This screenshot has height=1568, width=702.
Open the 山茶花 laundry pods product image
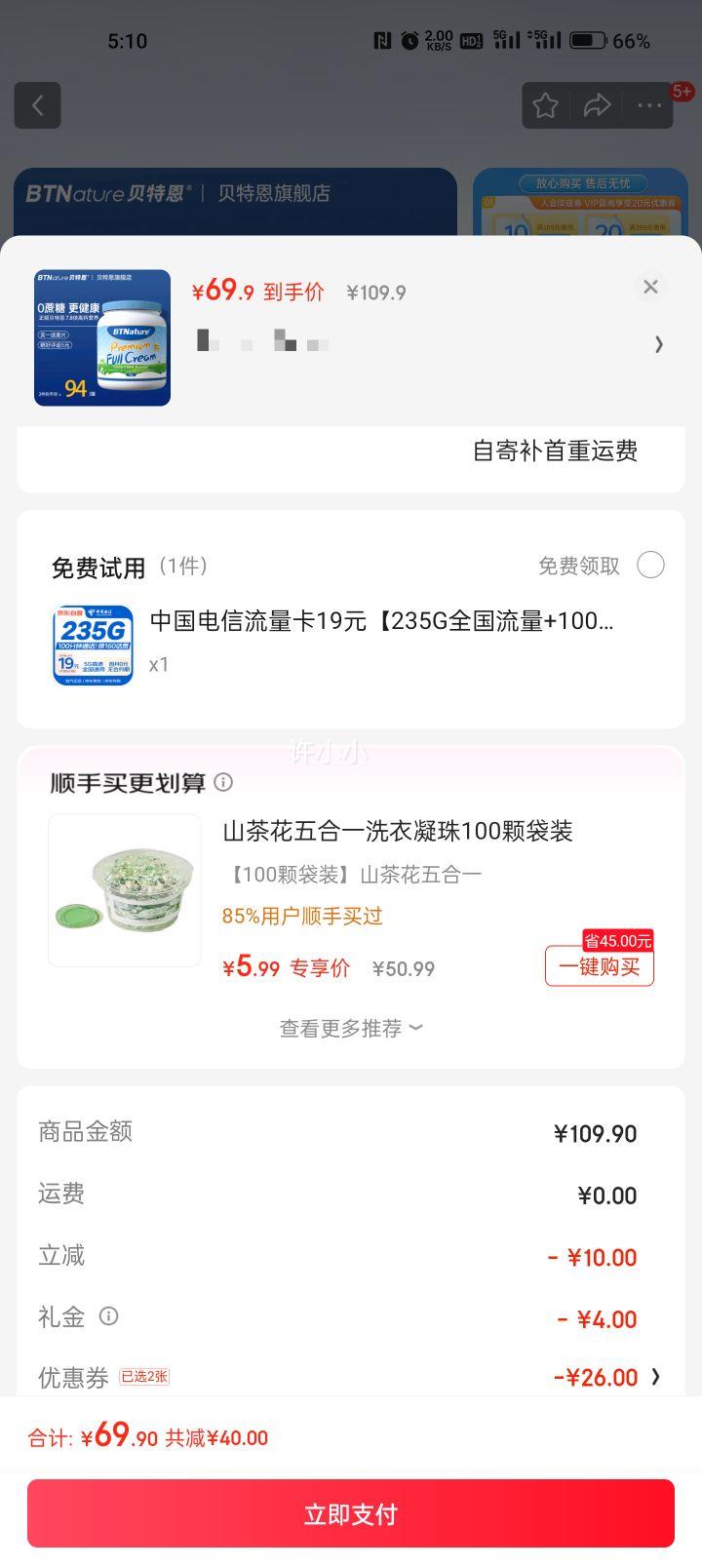[125, 890]
